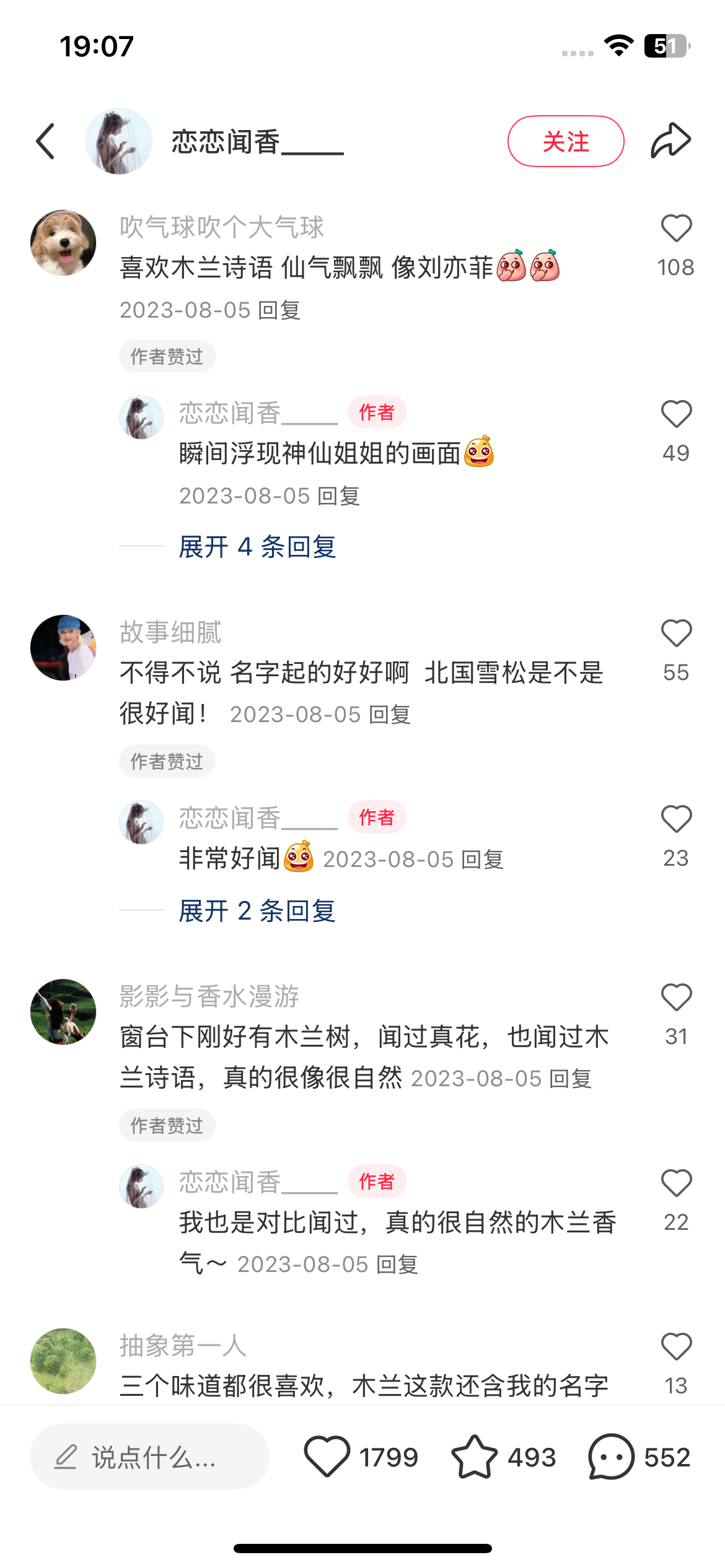Open 故事细腻's profile avatar
The width and height of the screenshot is (725, 1568).
point(63,648)
